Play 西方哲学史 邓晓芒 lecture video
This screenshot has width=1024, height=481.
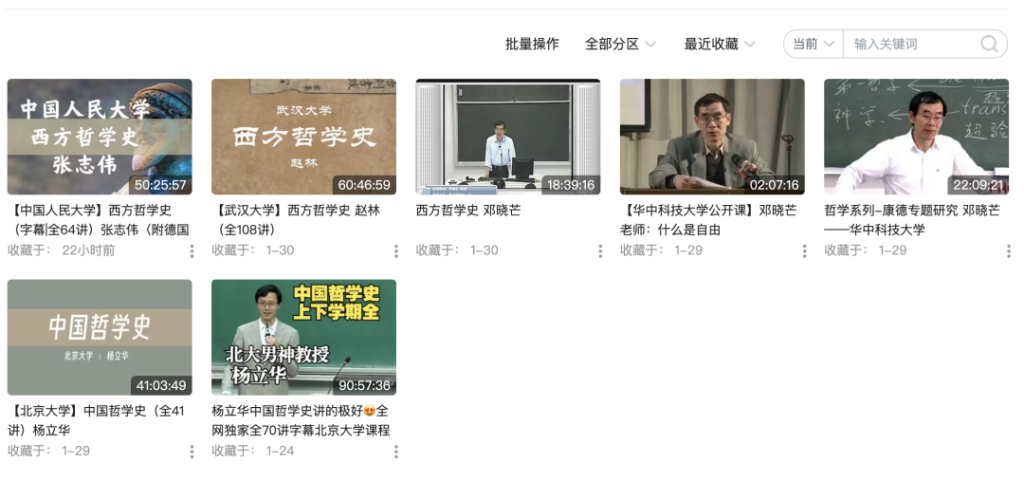[x=508, y=137]
